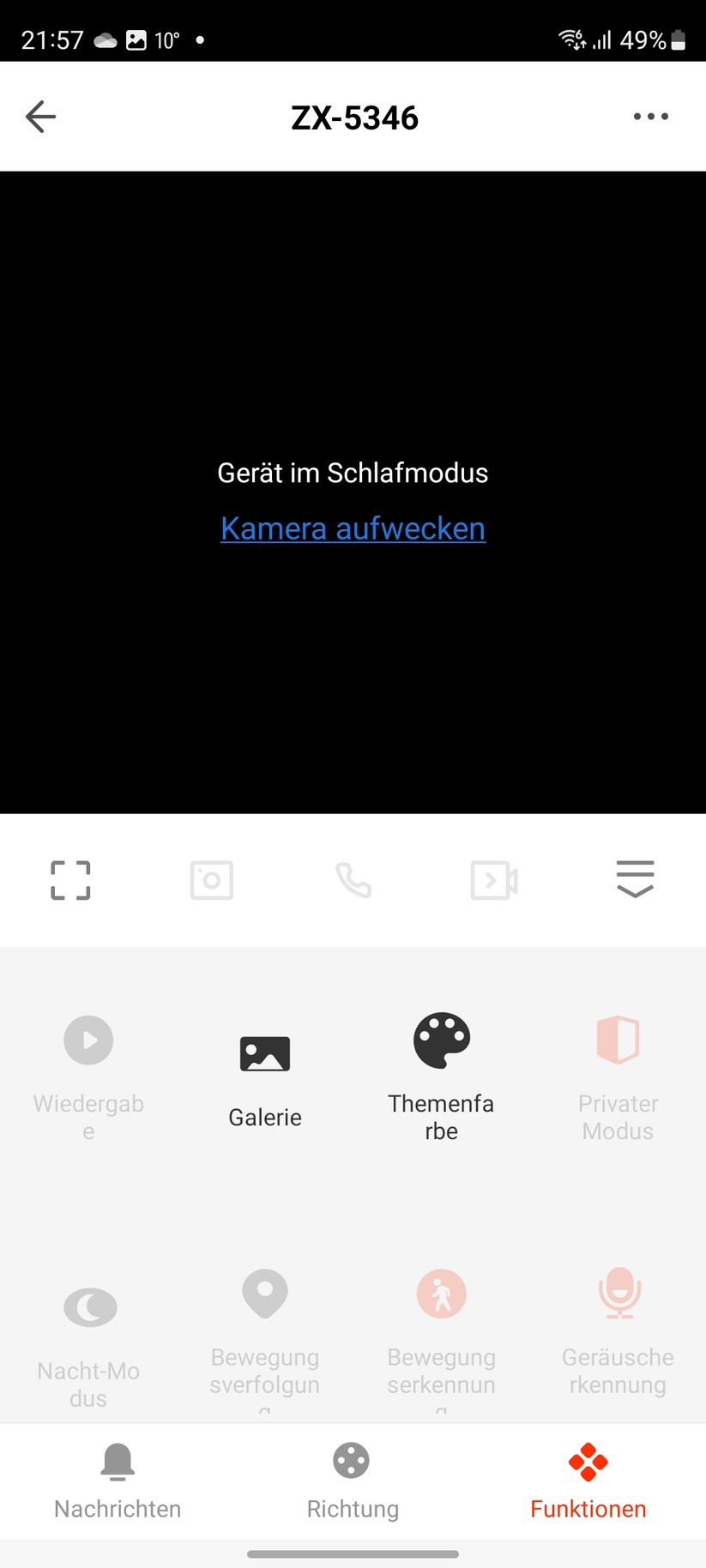
Task: Open Wiedergabe playback
Action: 88,1072
